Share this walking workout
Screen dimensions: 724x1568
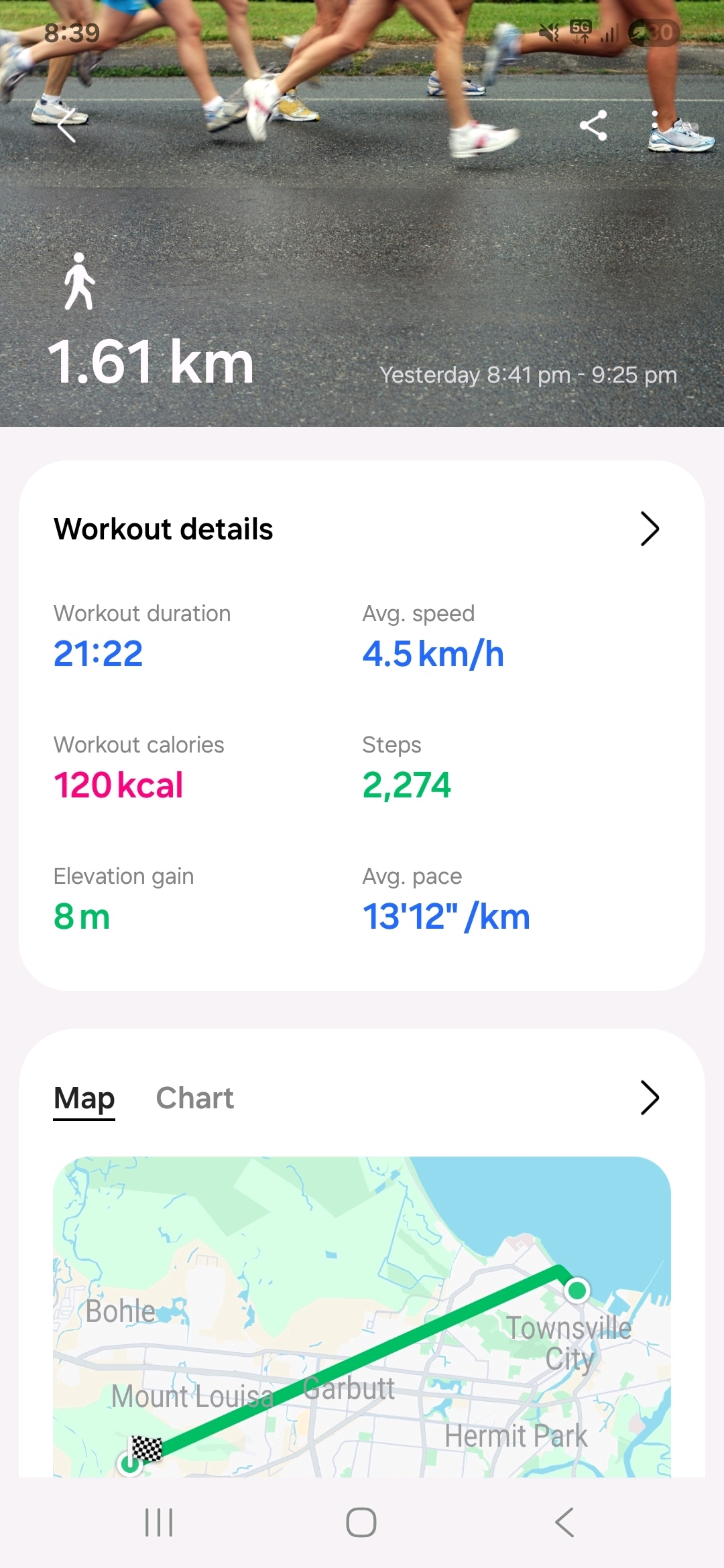coord(593,125)
